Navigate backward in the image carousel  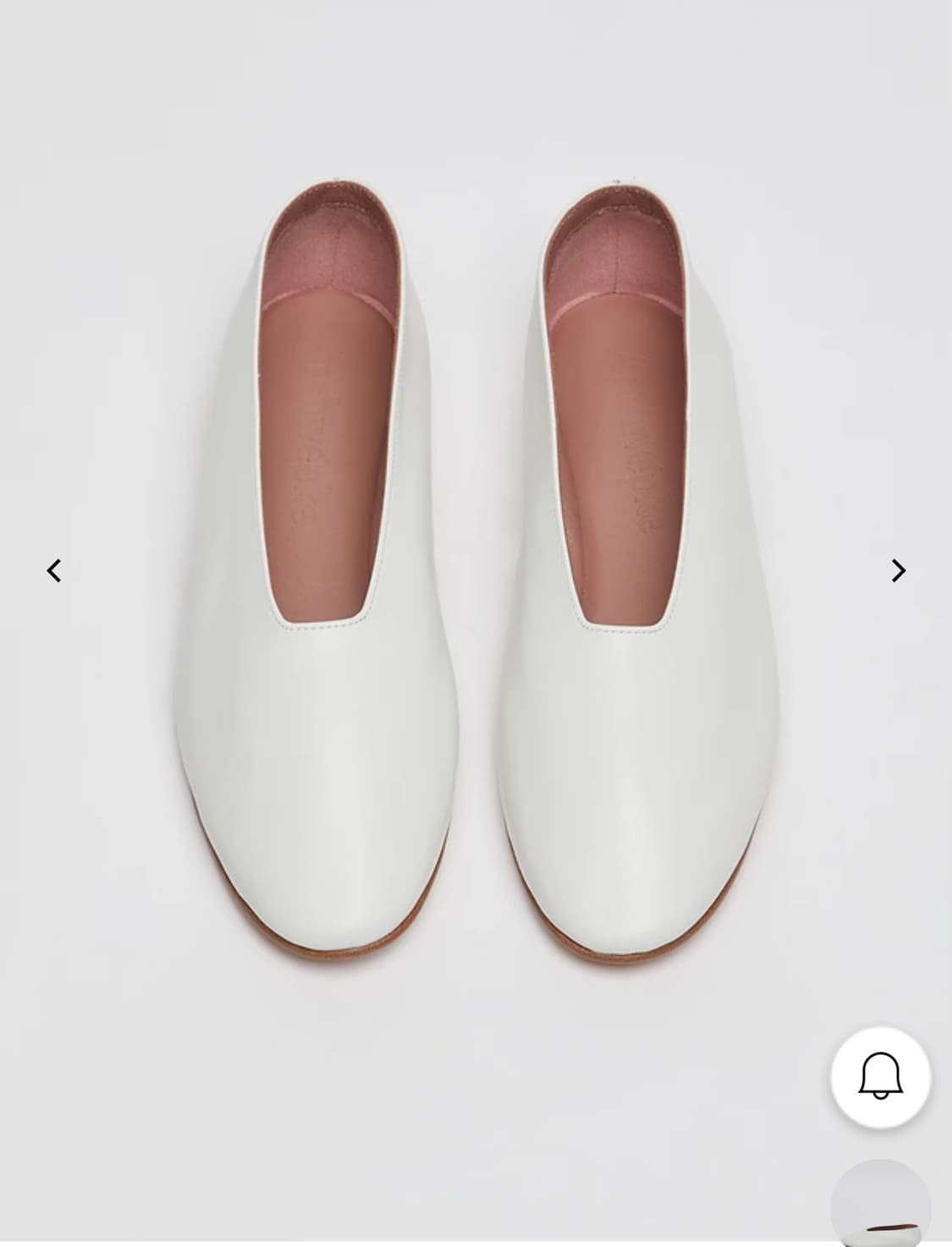[53, 572]
